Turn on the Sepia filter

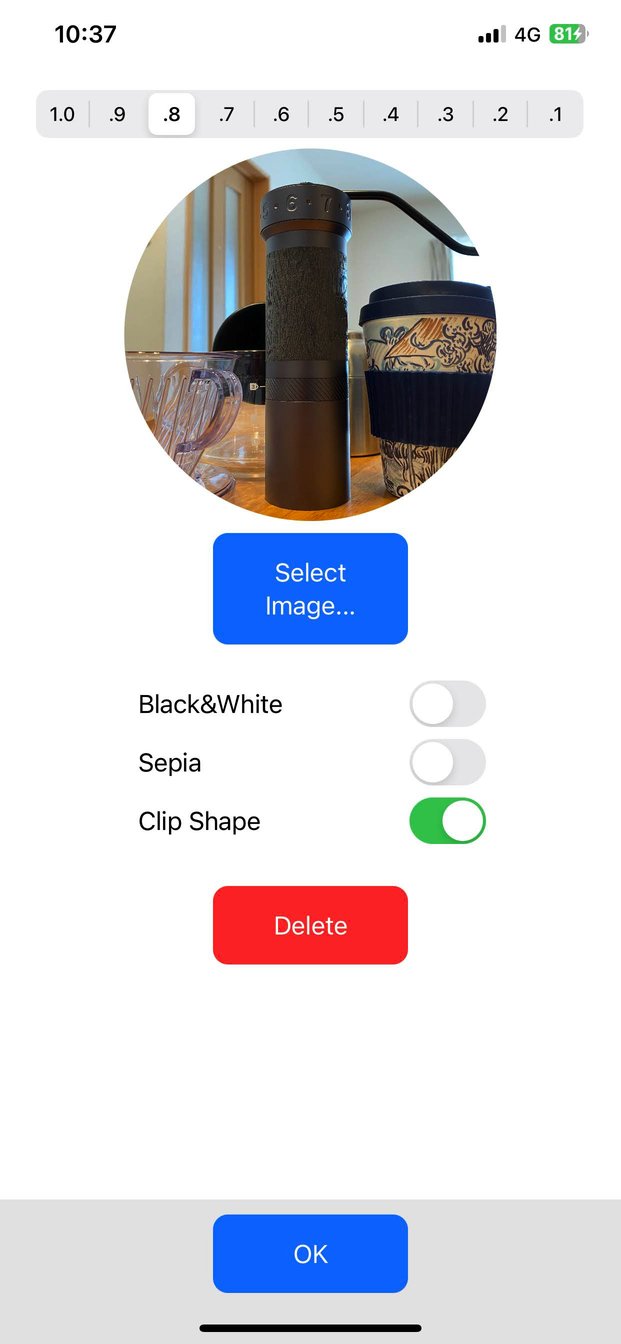click(x=447, y=763)
